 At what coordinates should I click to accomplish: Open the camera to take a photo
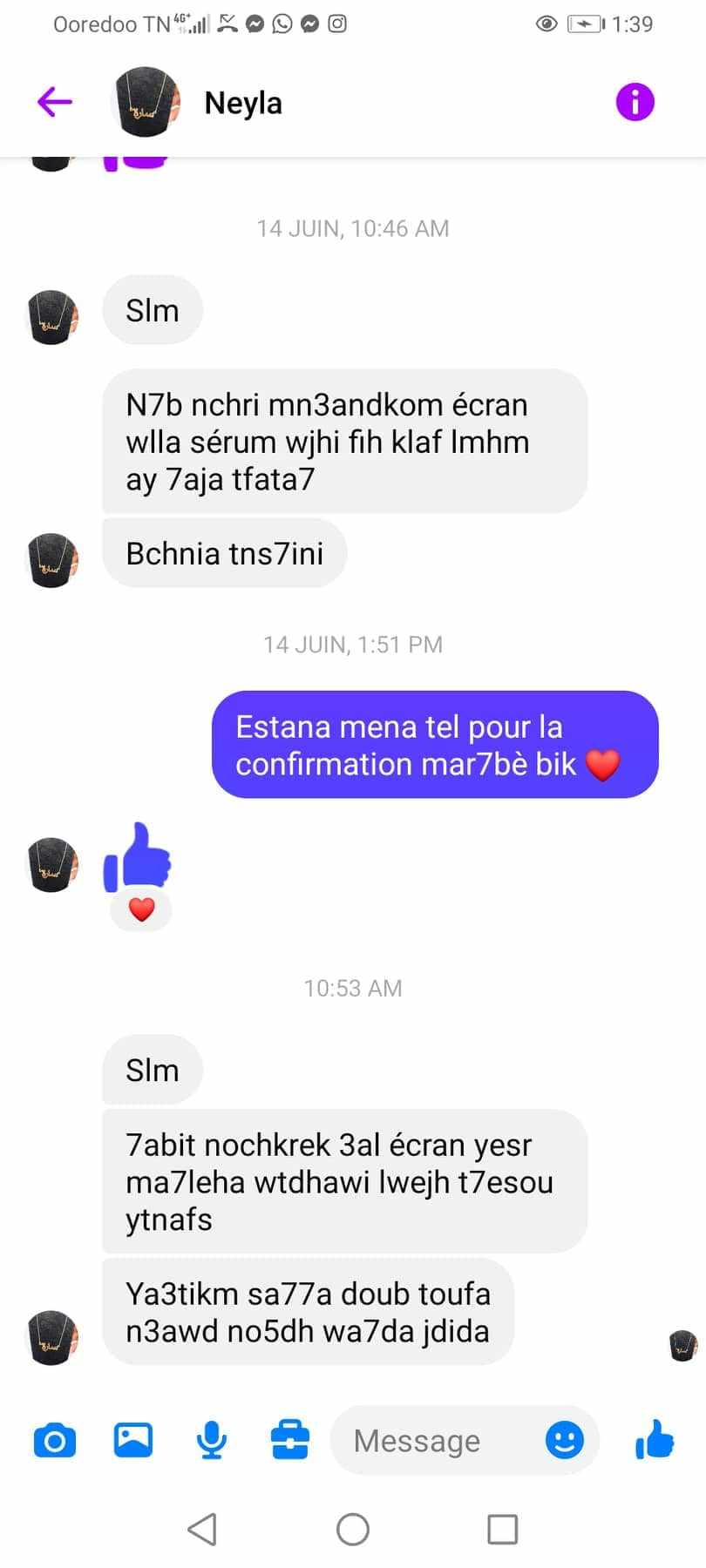tap(55, 1441)
